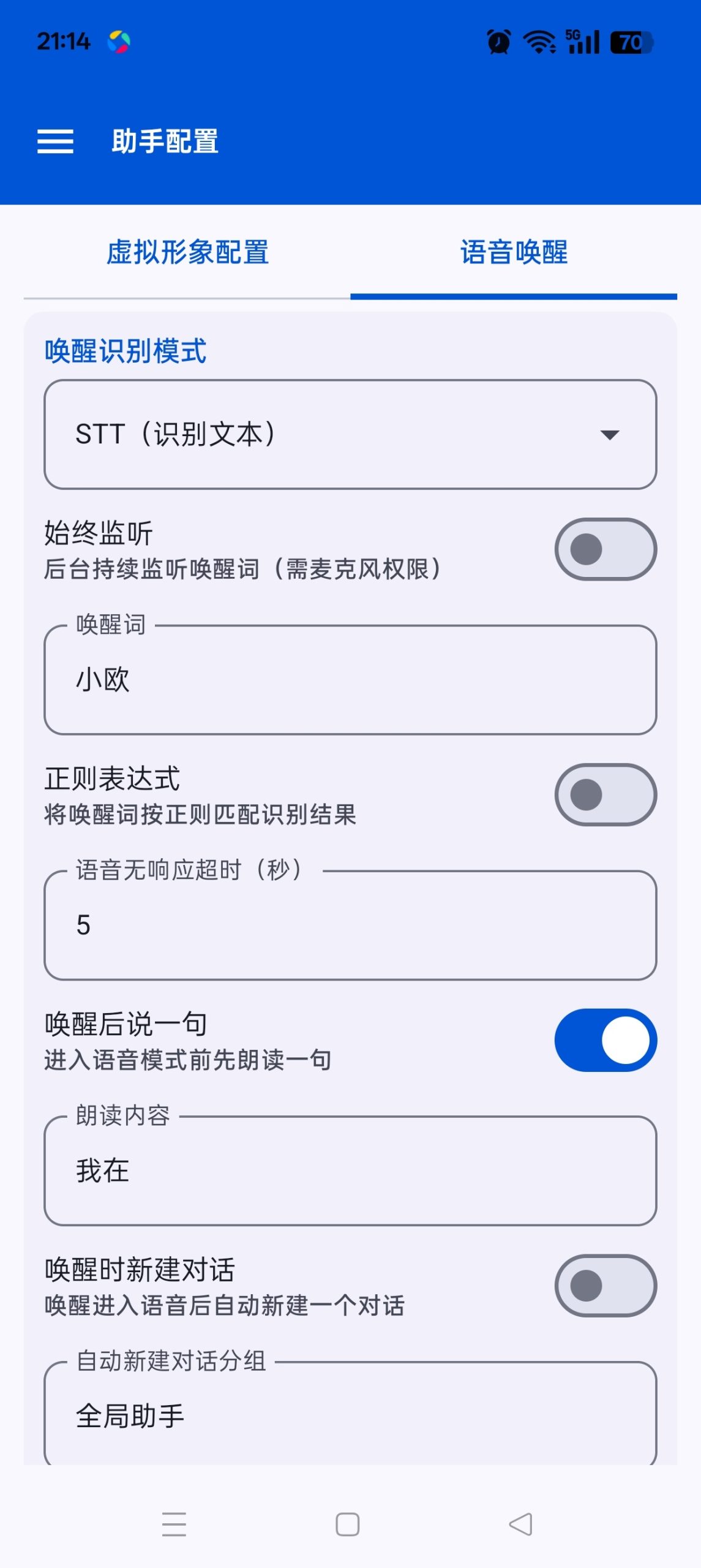Select the 语音唤醒 tab
The image size is (701, 1568).
(x=514, y=251)
